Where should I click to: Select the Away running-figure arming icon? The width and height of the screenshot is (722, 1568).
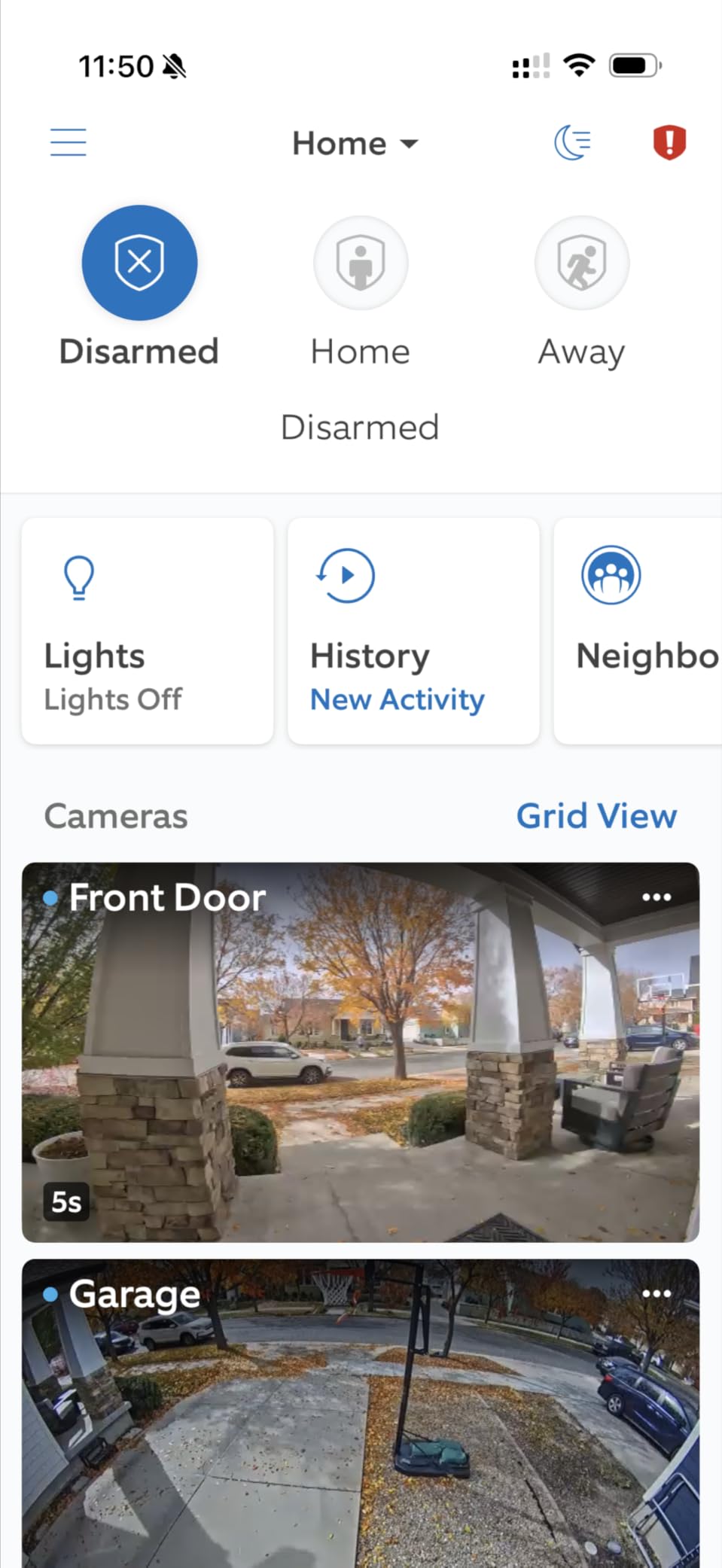click(x=580, y=262)
